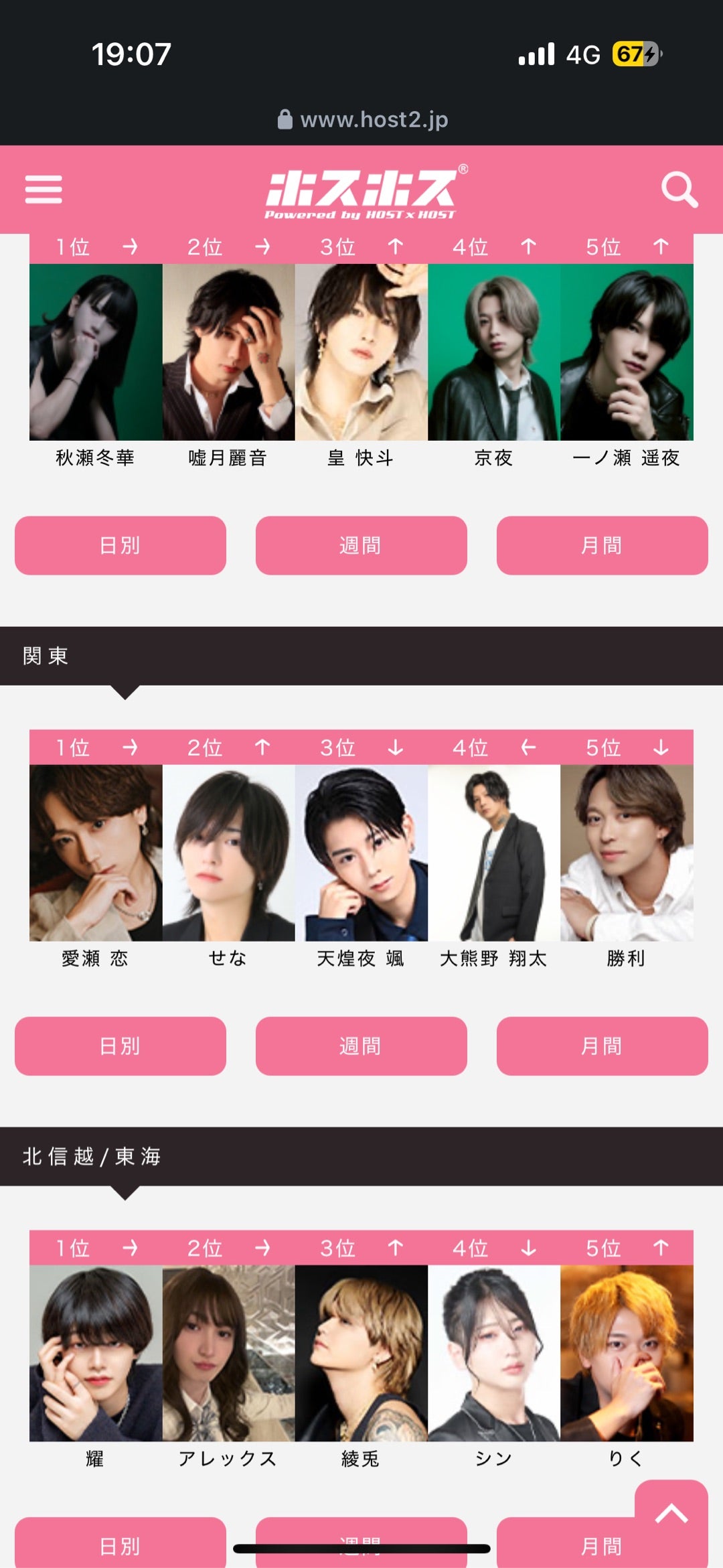Open 一ノ瀬 遥夜's profile
Screen dimensions: 723x1568
point(627,352)
